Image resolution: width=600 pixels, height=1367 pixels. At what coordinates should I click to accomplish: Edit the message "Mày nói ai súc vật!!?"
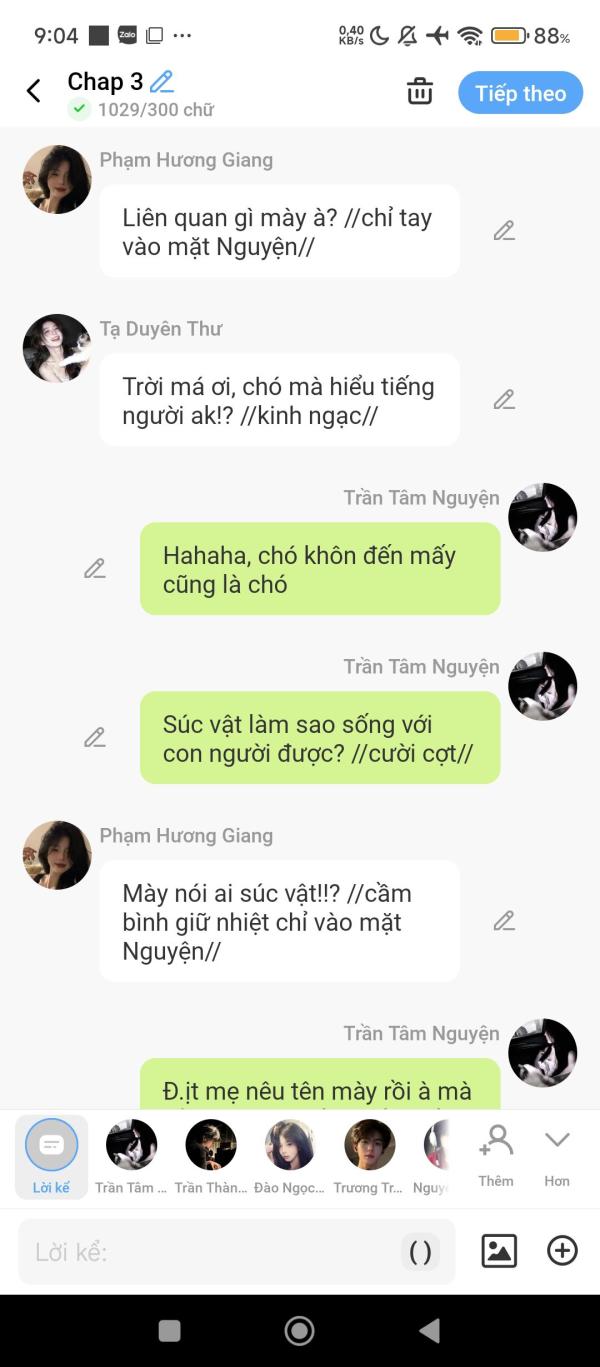point(504,921)
